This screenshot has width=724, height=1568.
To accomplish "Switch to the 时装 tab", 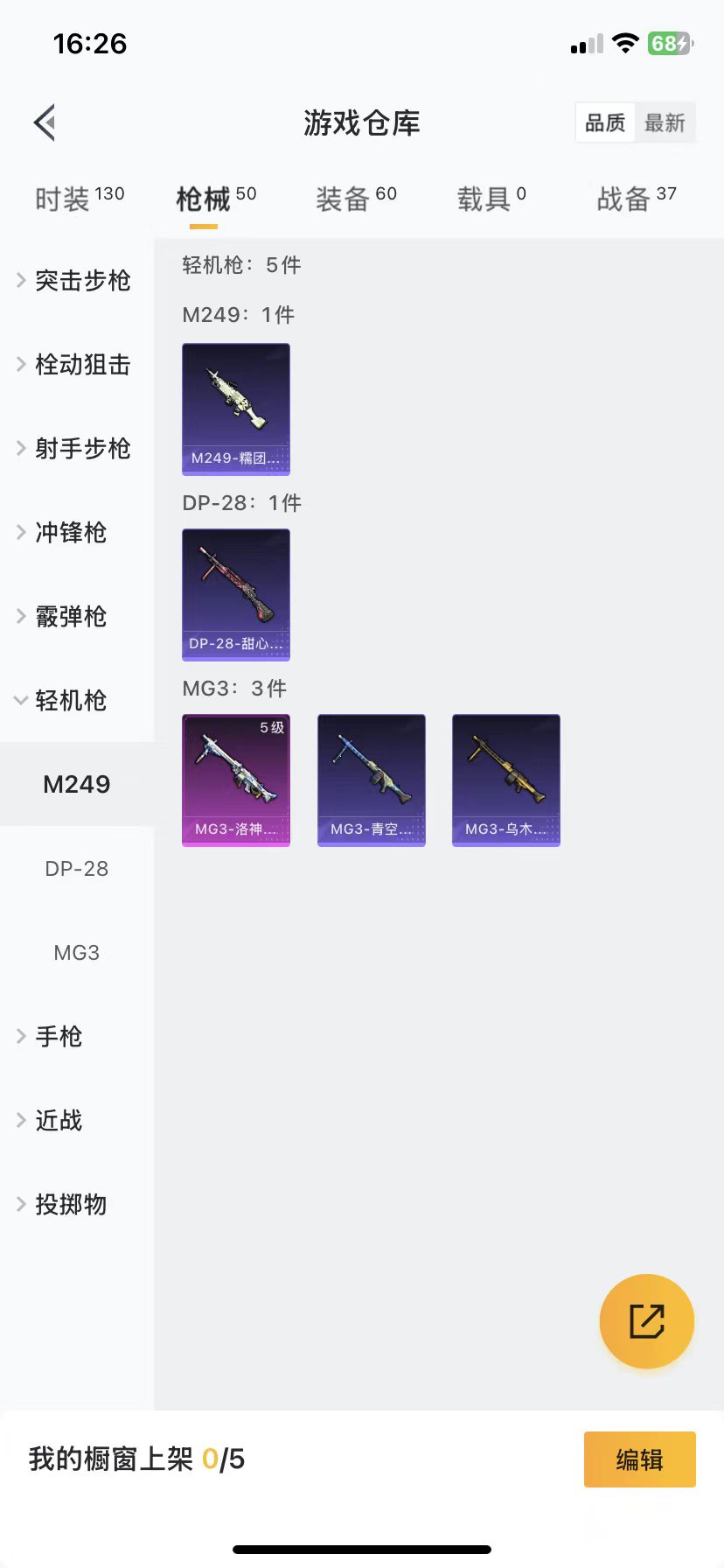I will coord(80,199).
